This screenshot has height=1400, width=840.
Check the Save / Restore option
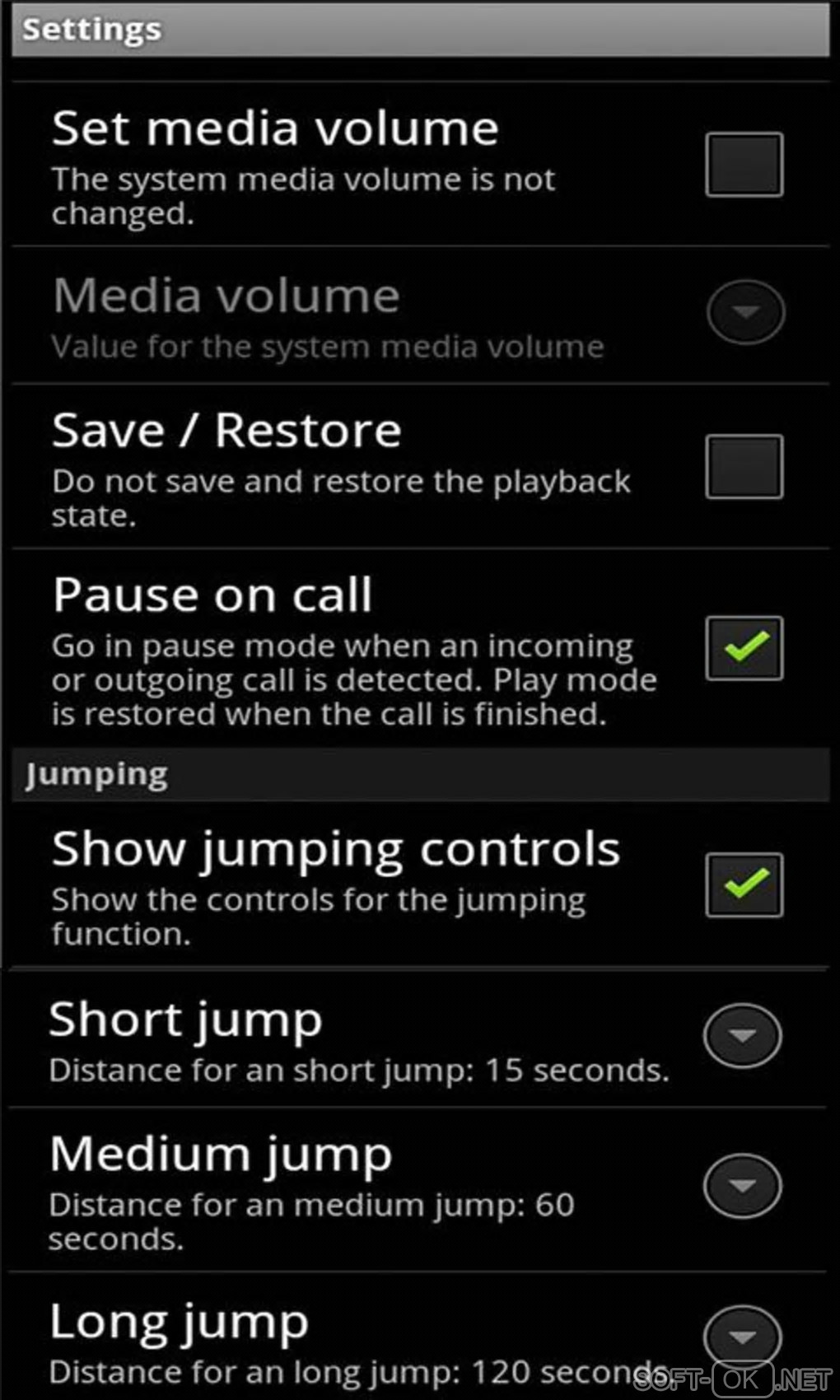[x=744, y=467]
